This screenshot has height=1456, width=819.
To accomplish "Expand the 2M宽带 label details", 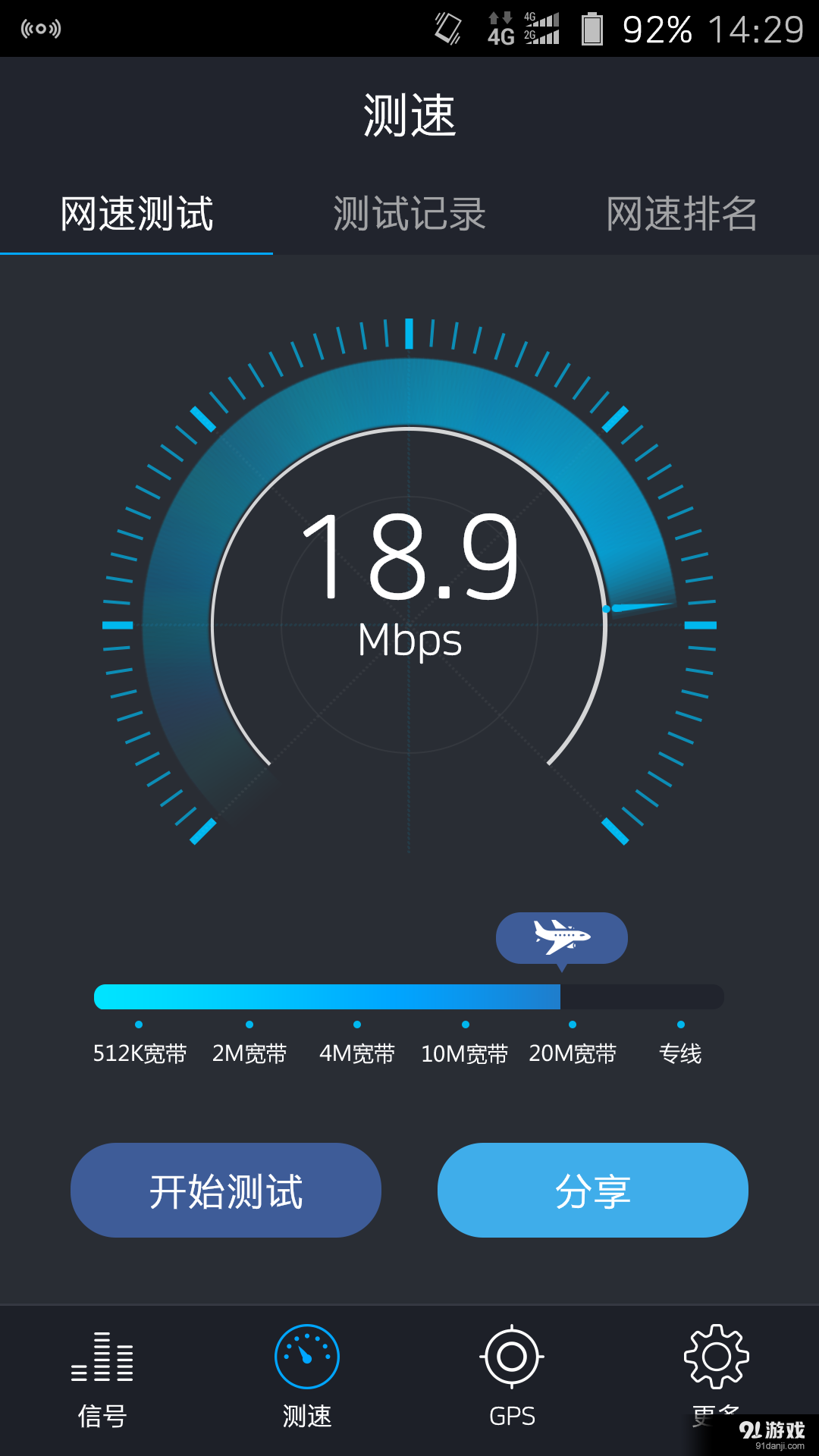I will (x=249, y=1053).
